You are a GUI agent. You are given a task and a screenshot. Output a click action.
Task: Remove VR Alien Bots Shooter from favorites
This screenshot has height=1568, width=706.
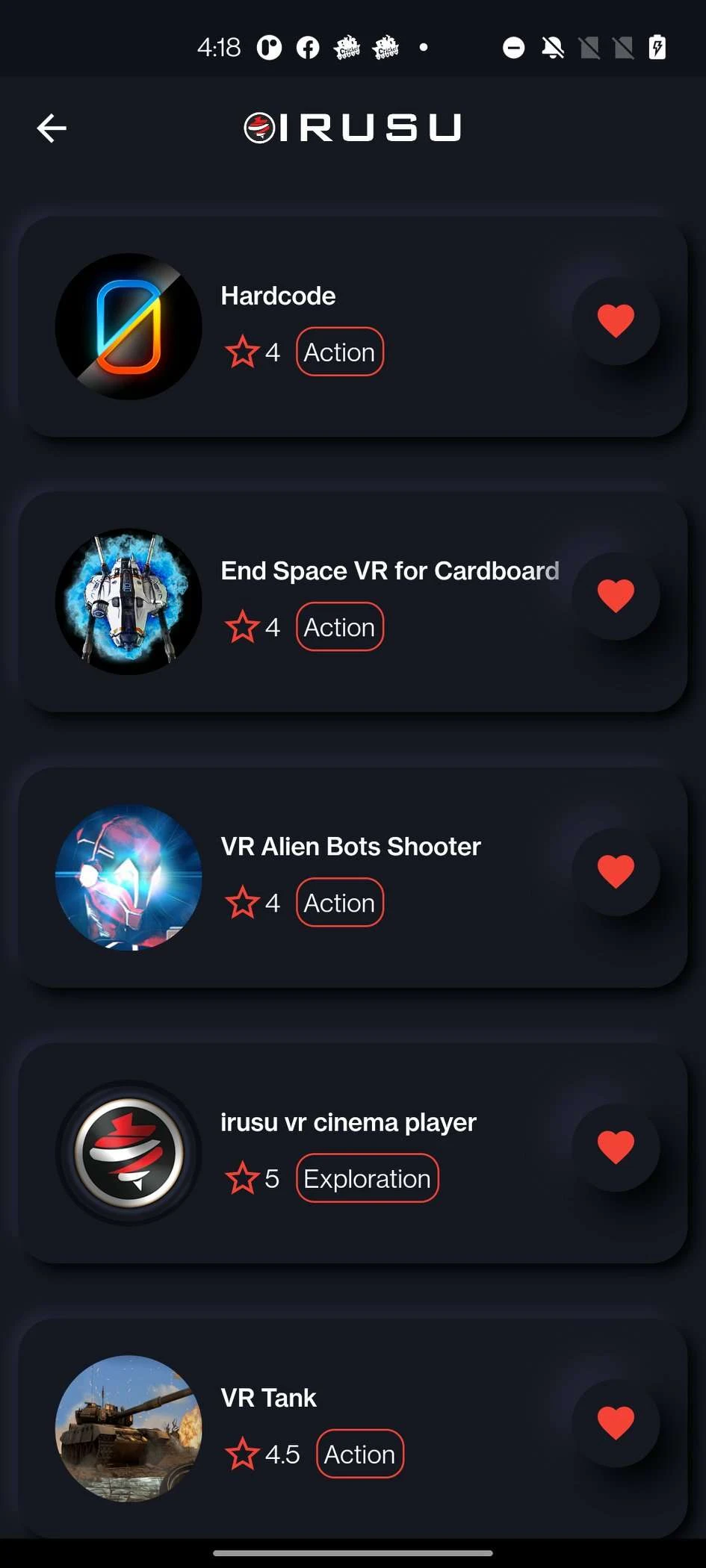coord(616,871)
